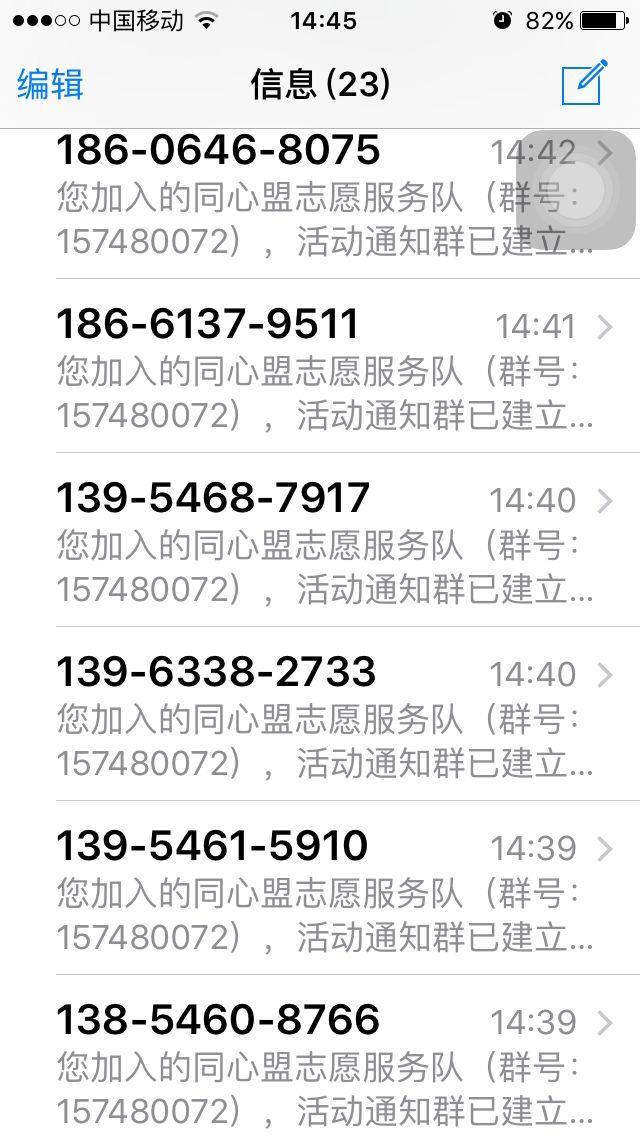This screenshot has height=1136, width=640.
Task: Tap the AssistiveTouch floating button
Action: click(576, 190)
